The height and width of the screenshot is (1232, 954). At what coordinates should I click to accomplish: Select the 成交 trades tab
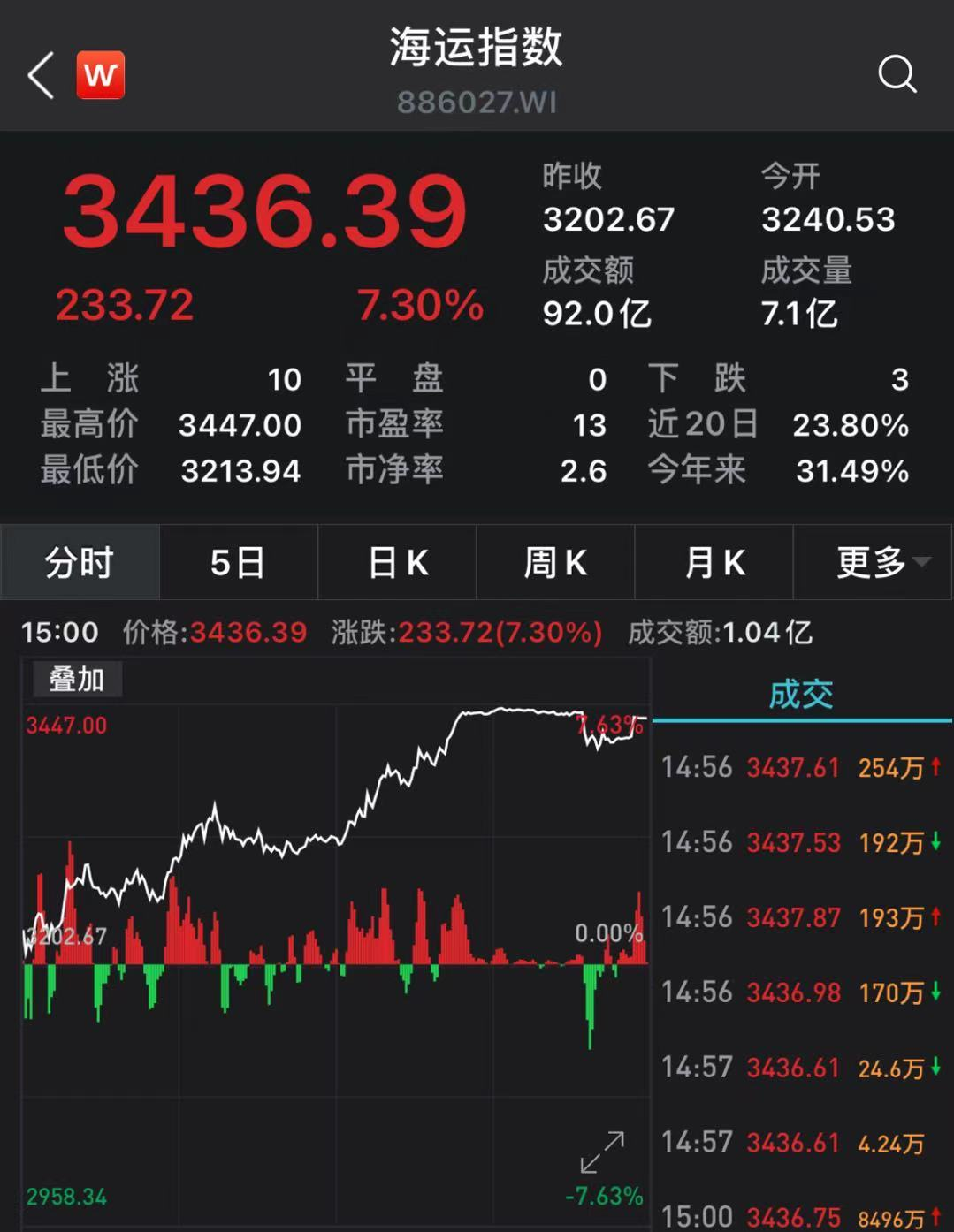(801, 695)
